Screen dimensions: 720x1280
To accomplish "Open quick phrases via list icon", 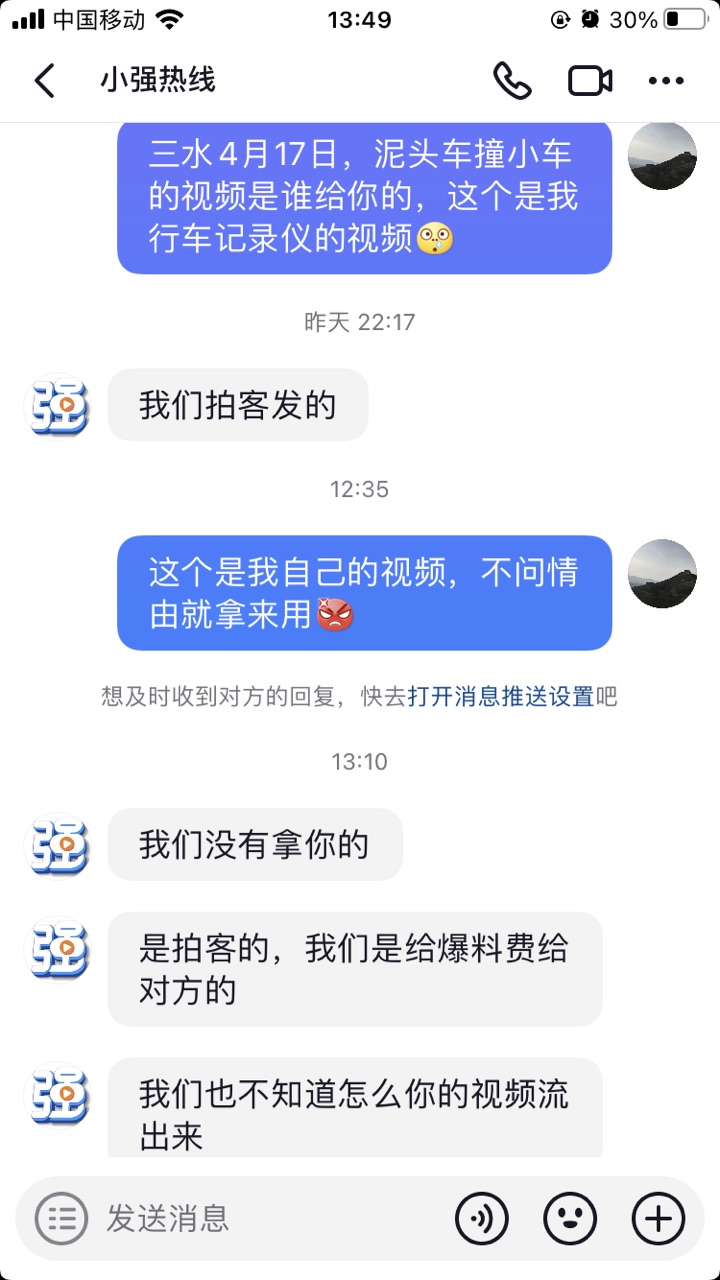I will pyautogui.click(x=60, y=1218).
